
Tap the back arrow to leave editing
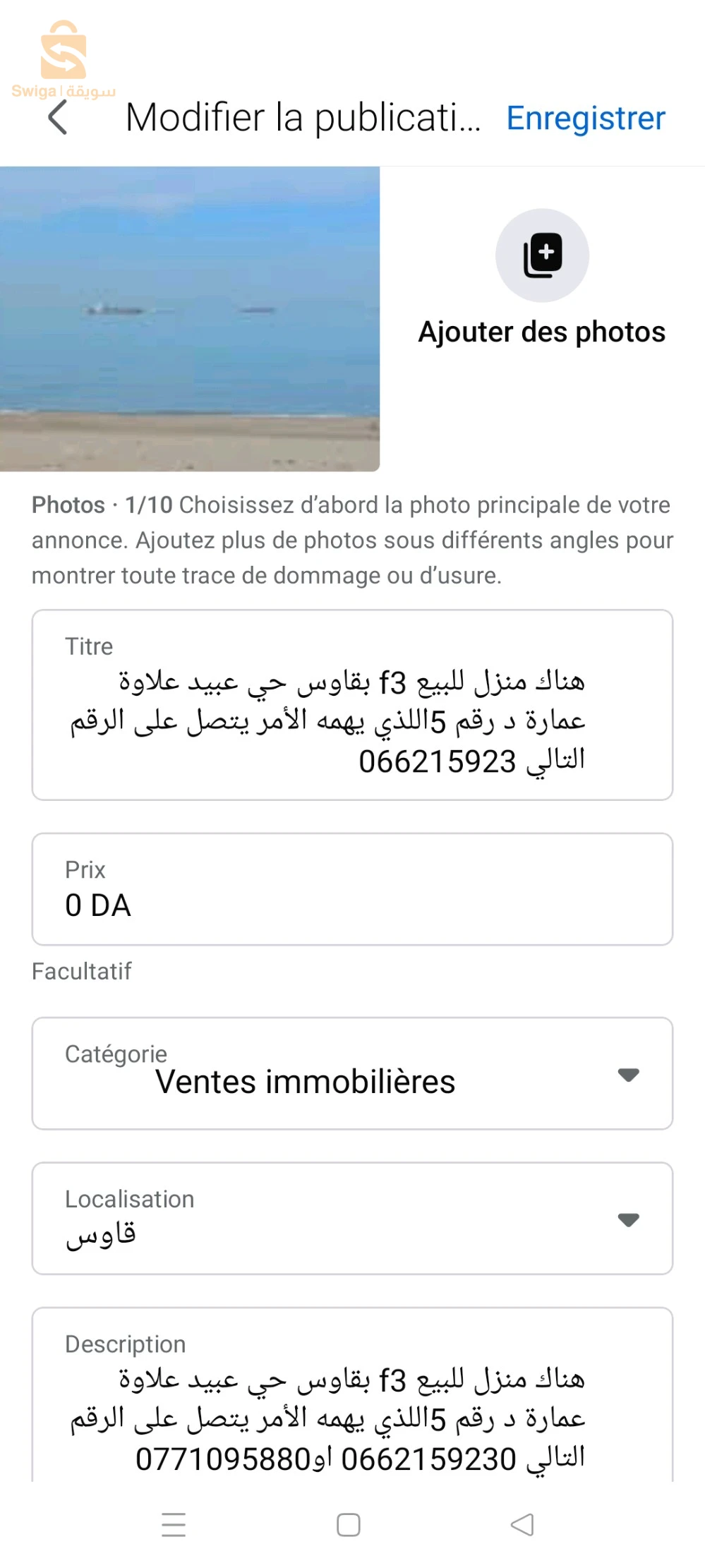click(x=56, y=117)
